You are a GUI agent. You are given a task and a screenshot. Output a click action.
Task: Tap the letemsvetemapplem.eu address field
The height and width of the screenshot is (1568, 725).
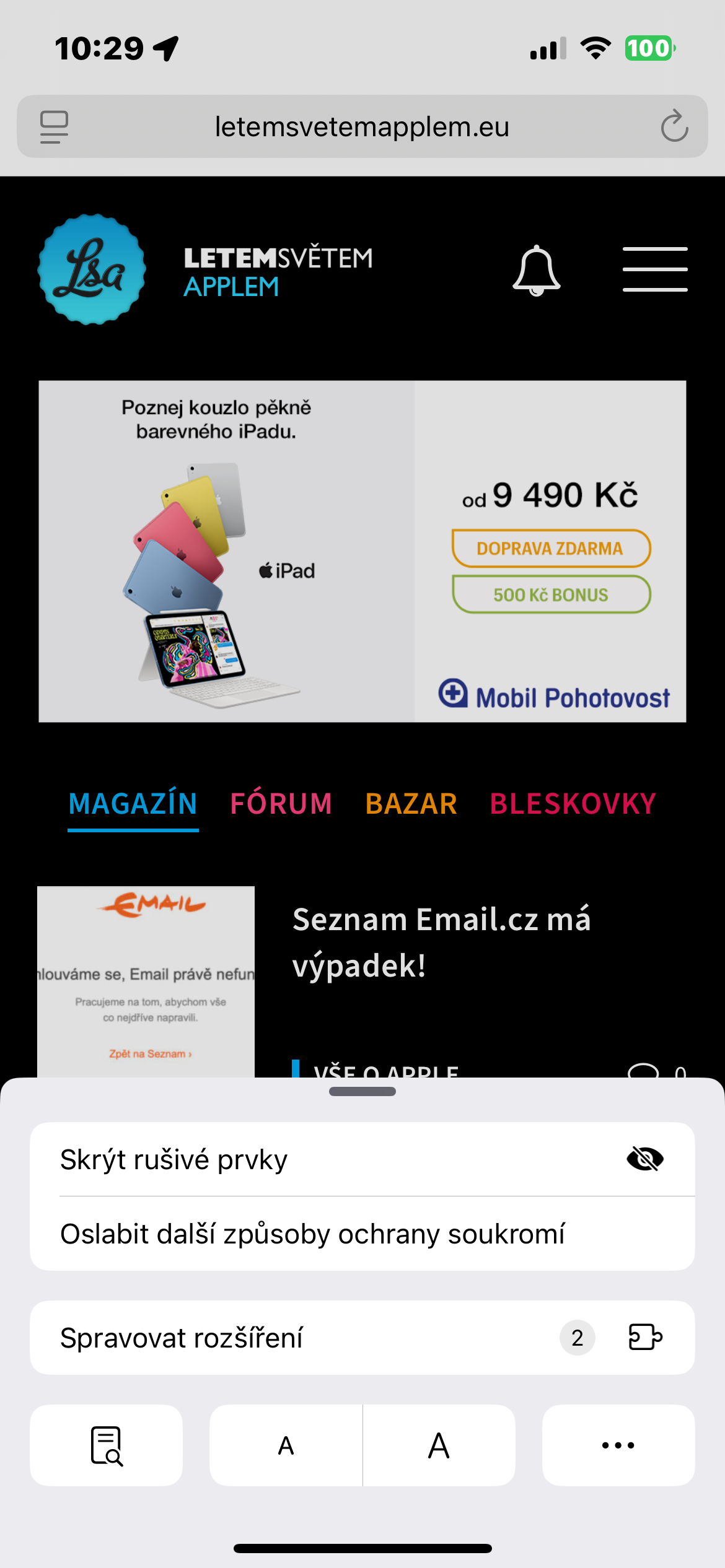tap(362, 127)
